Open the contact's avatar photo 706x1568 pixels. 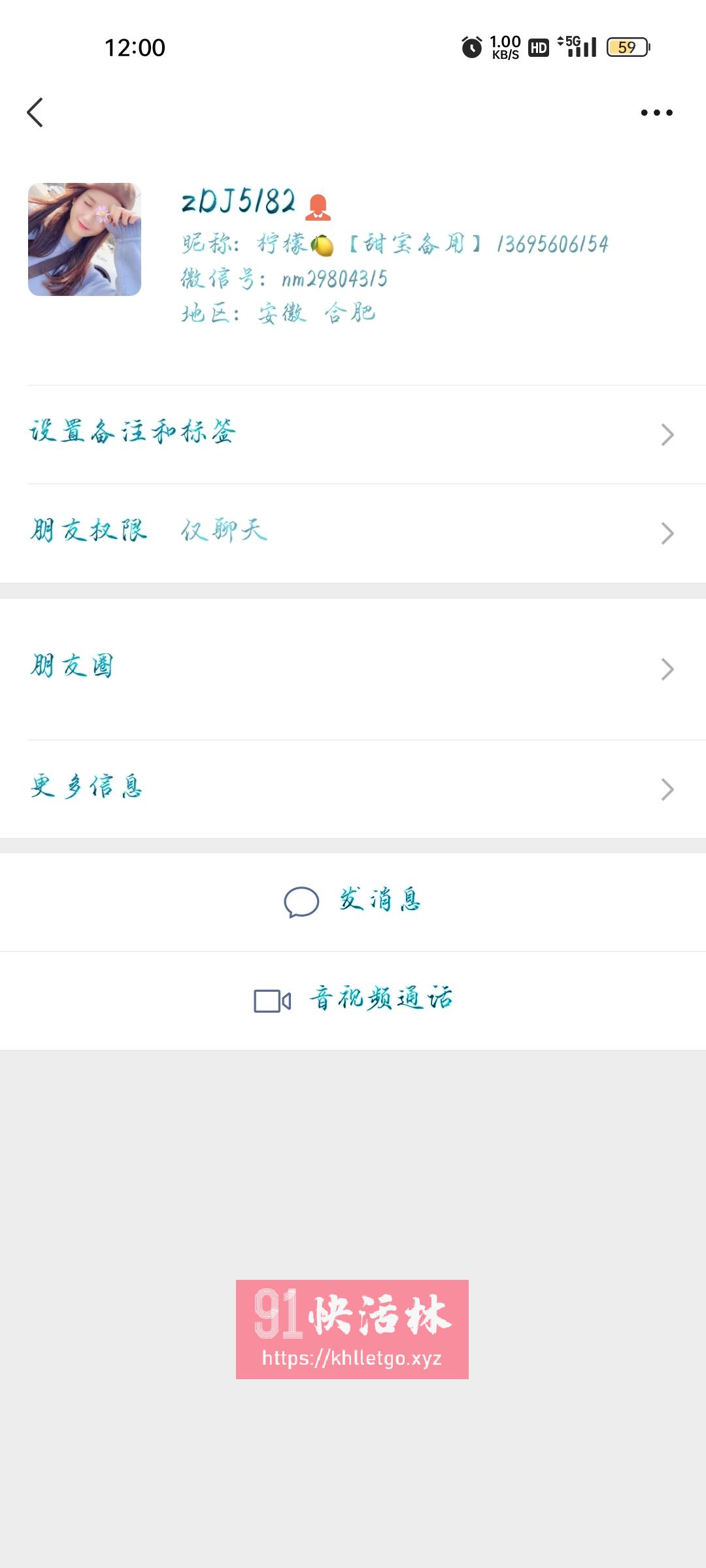tap(86, 240)
